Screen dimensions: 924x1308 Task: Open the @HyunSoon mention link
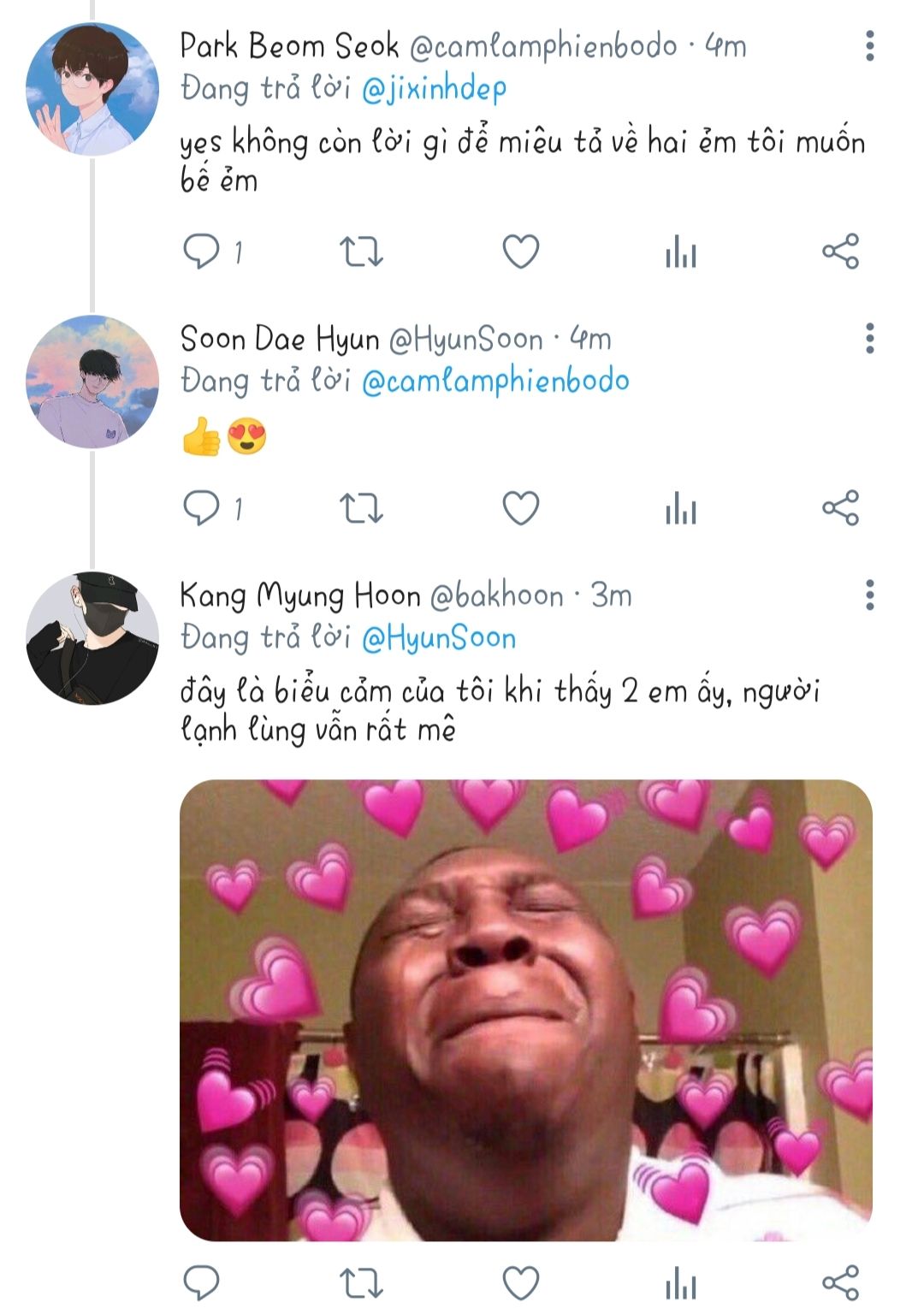tap(439, 638)
